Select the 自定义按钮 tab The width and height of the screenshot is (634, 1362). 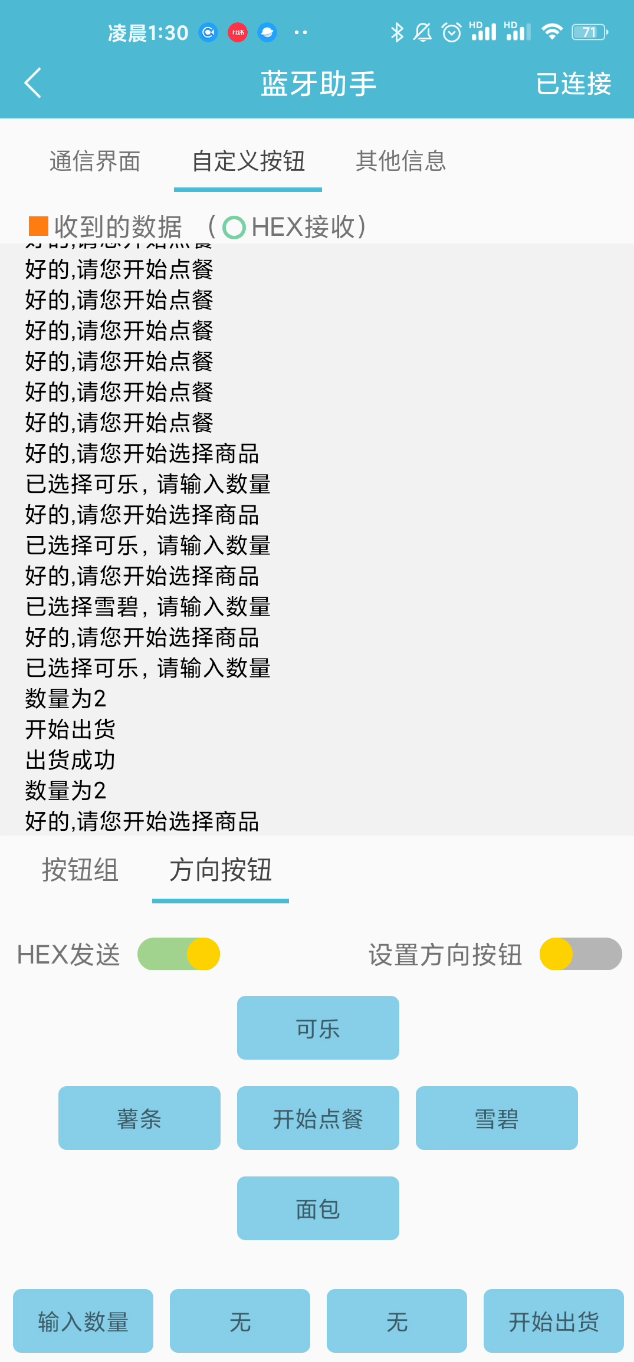(248, 161)
